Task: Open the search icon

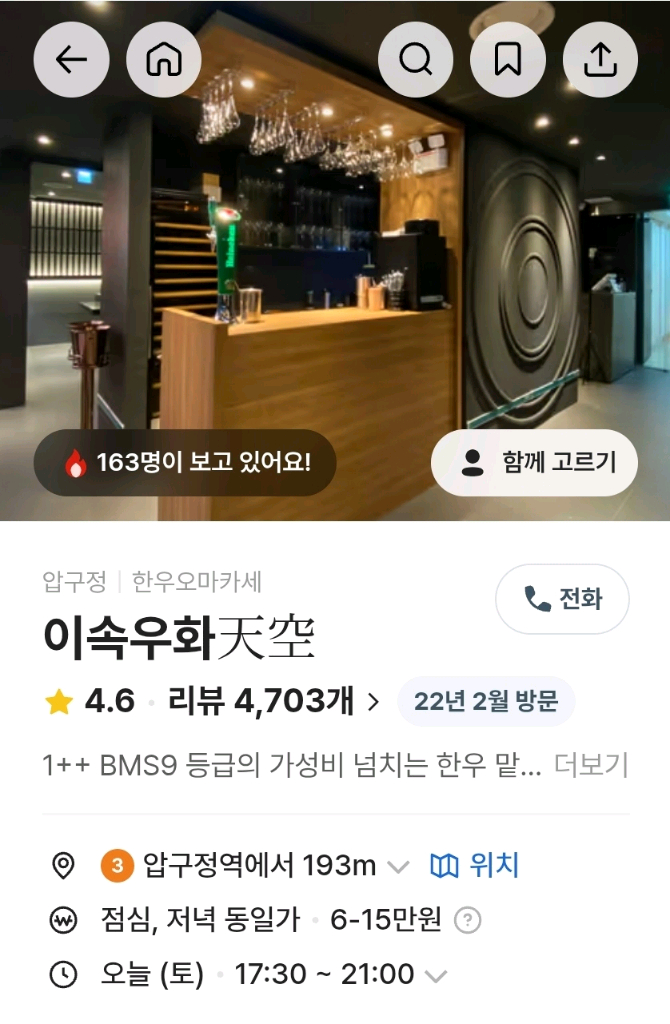Action: coord(416,60)
